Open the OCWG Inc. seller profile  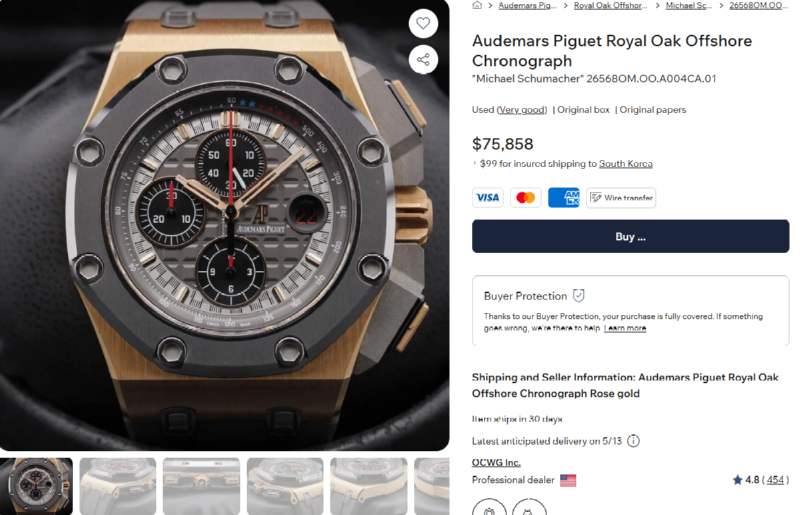click(x=496, y=462)
